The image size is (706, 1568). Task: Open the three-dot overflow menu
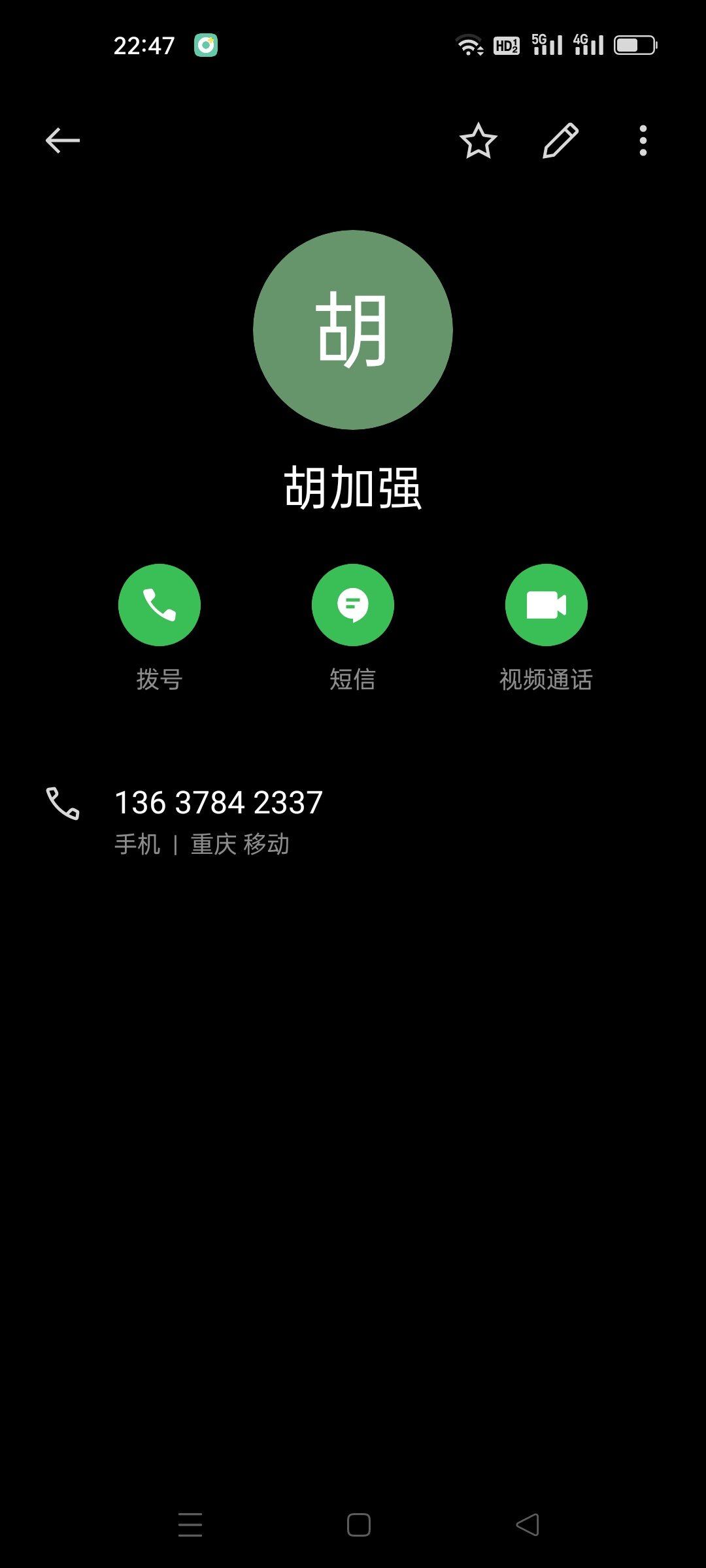[x=643, y=140]
